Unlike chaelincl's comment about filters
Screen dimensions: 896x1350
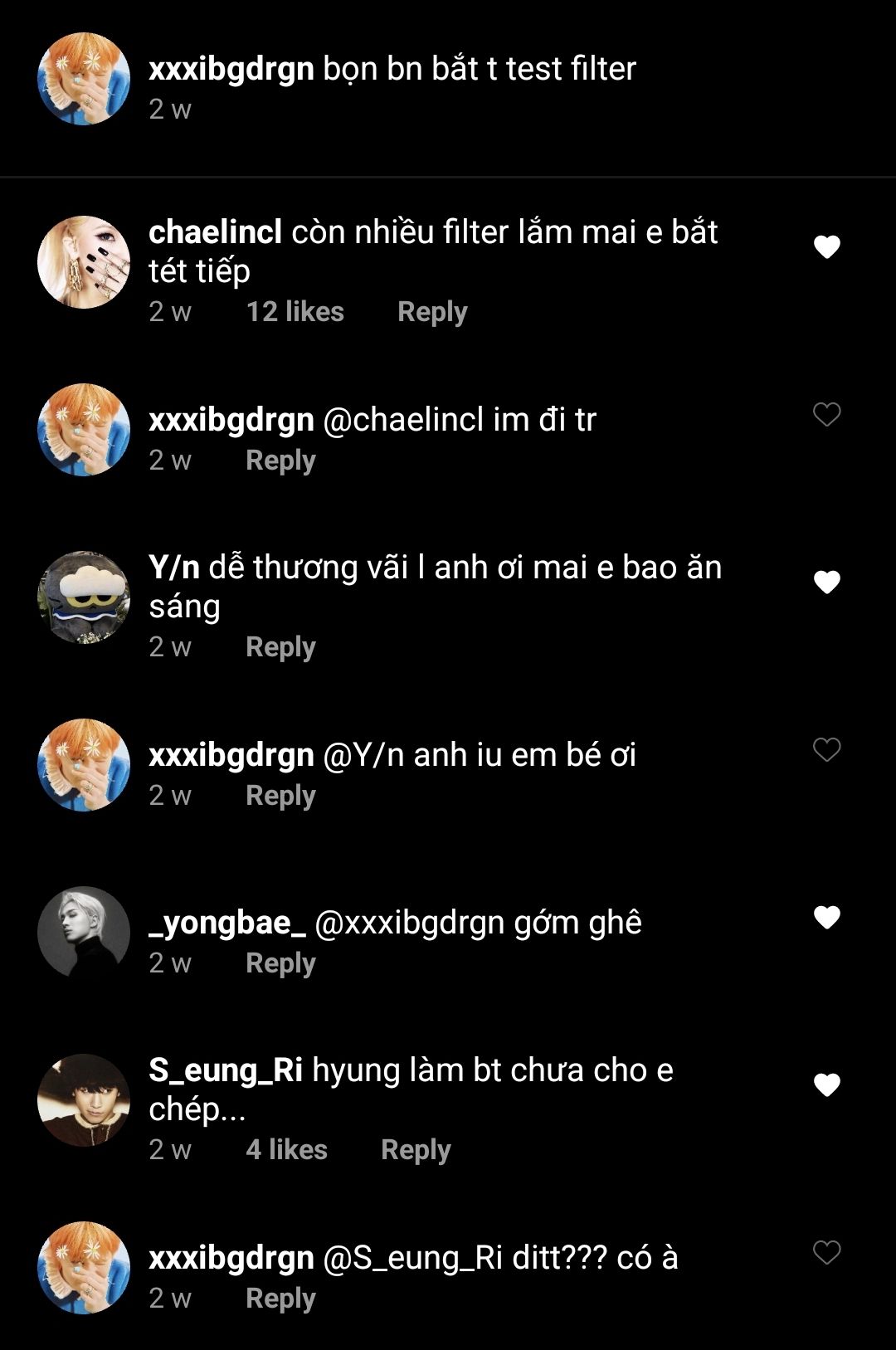coord(826,247)
